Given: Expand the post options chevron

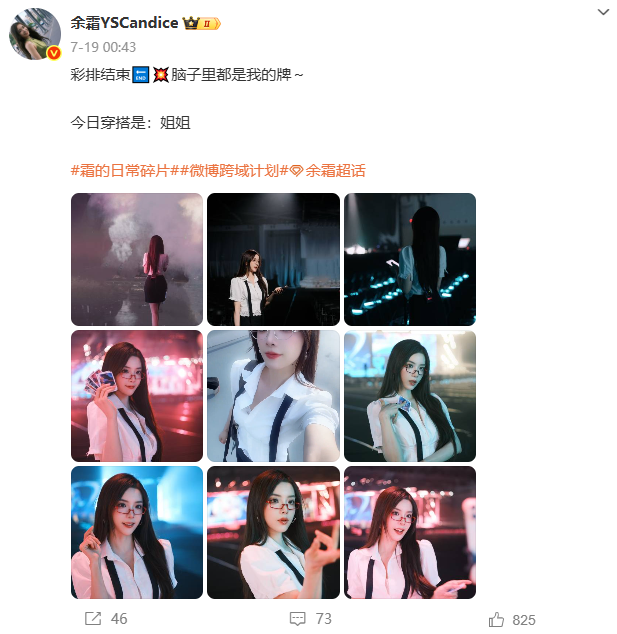Looking at the screenshot, I should 602,12.
